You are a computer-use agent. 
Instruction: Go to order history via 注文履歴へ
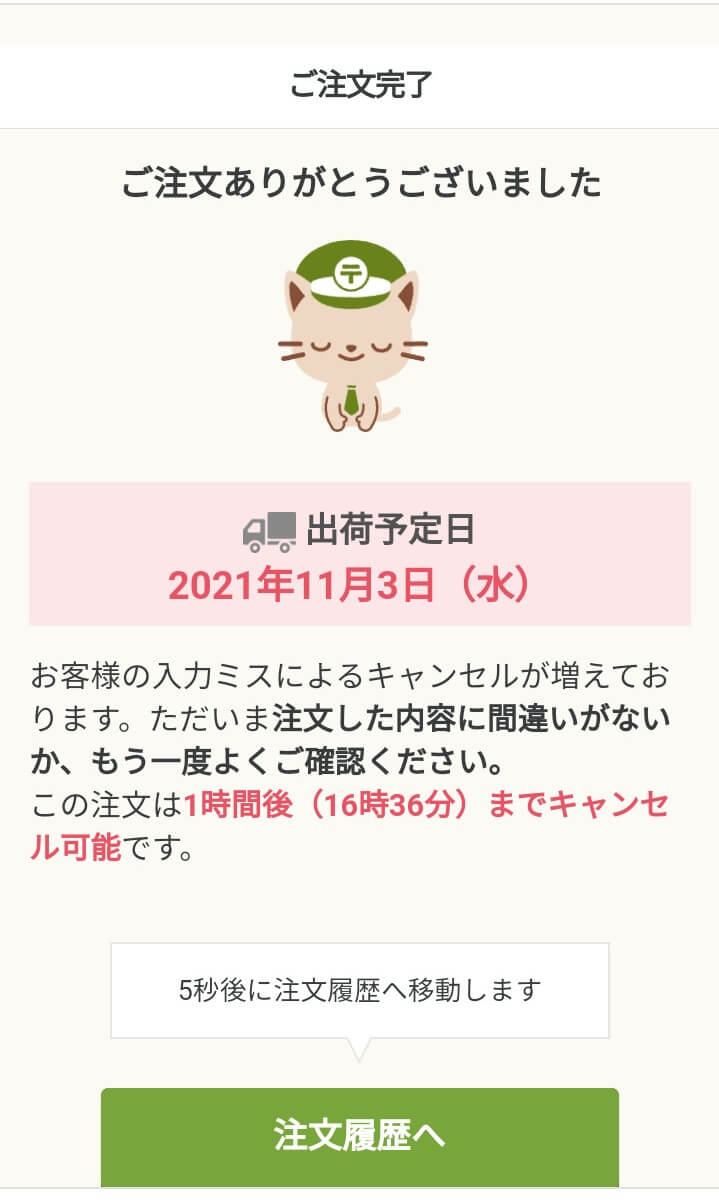(359, 1136)
